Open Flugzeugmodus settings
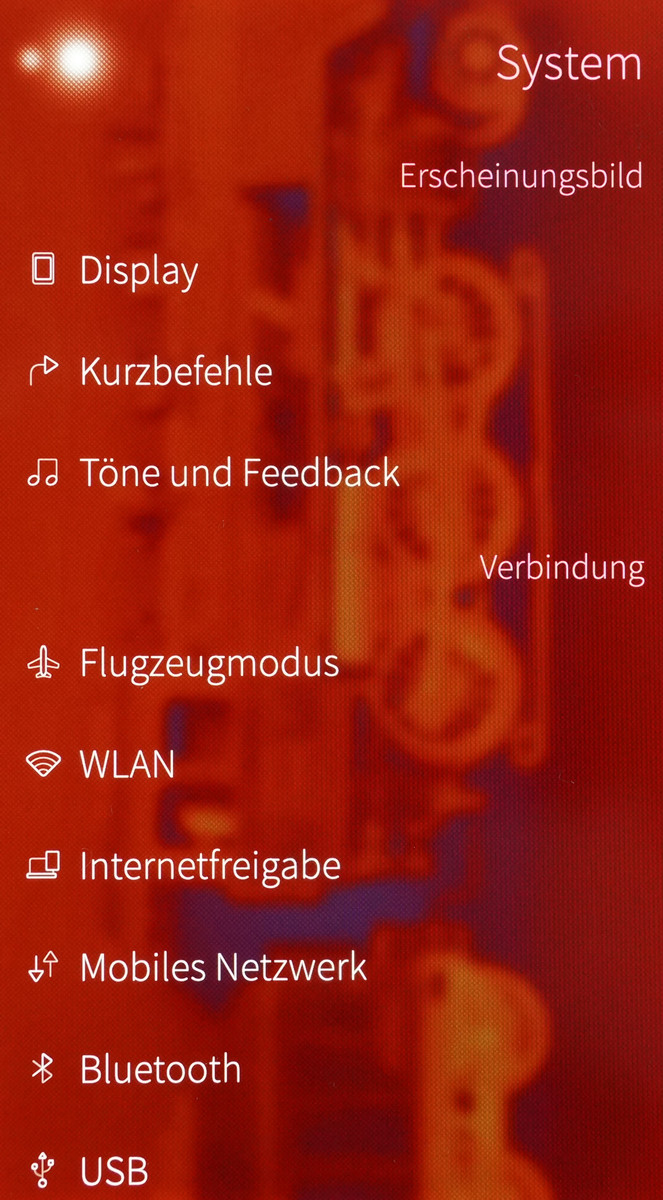 pos(208,663)
